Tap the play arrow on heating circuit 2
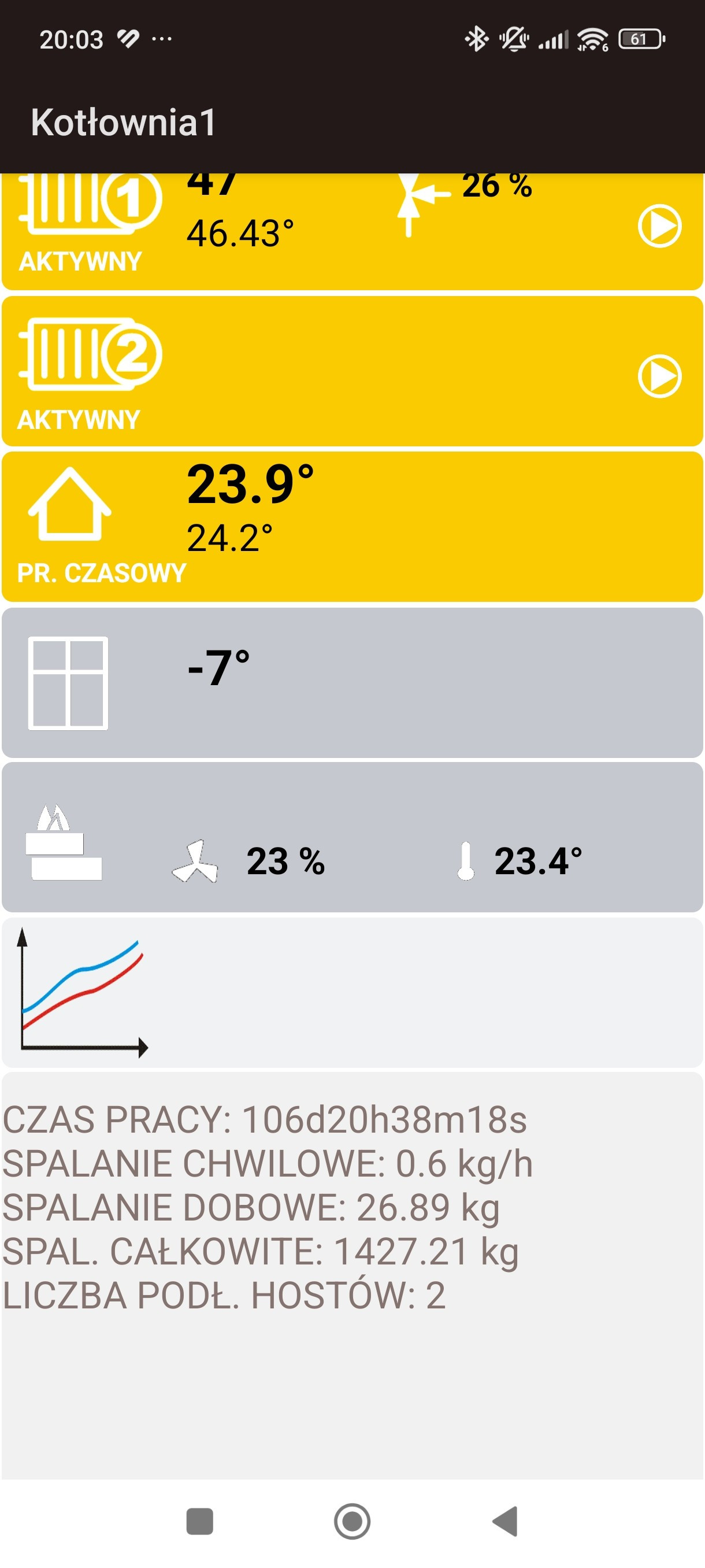 (659, 376)
